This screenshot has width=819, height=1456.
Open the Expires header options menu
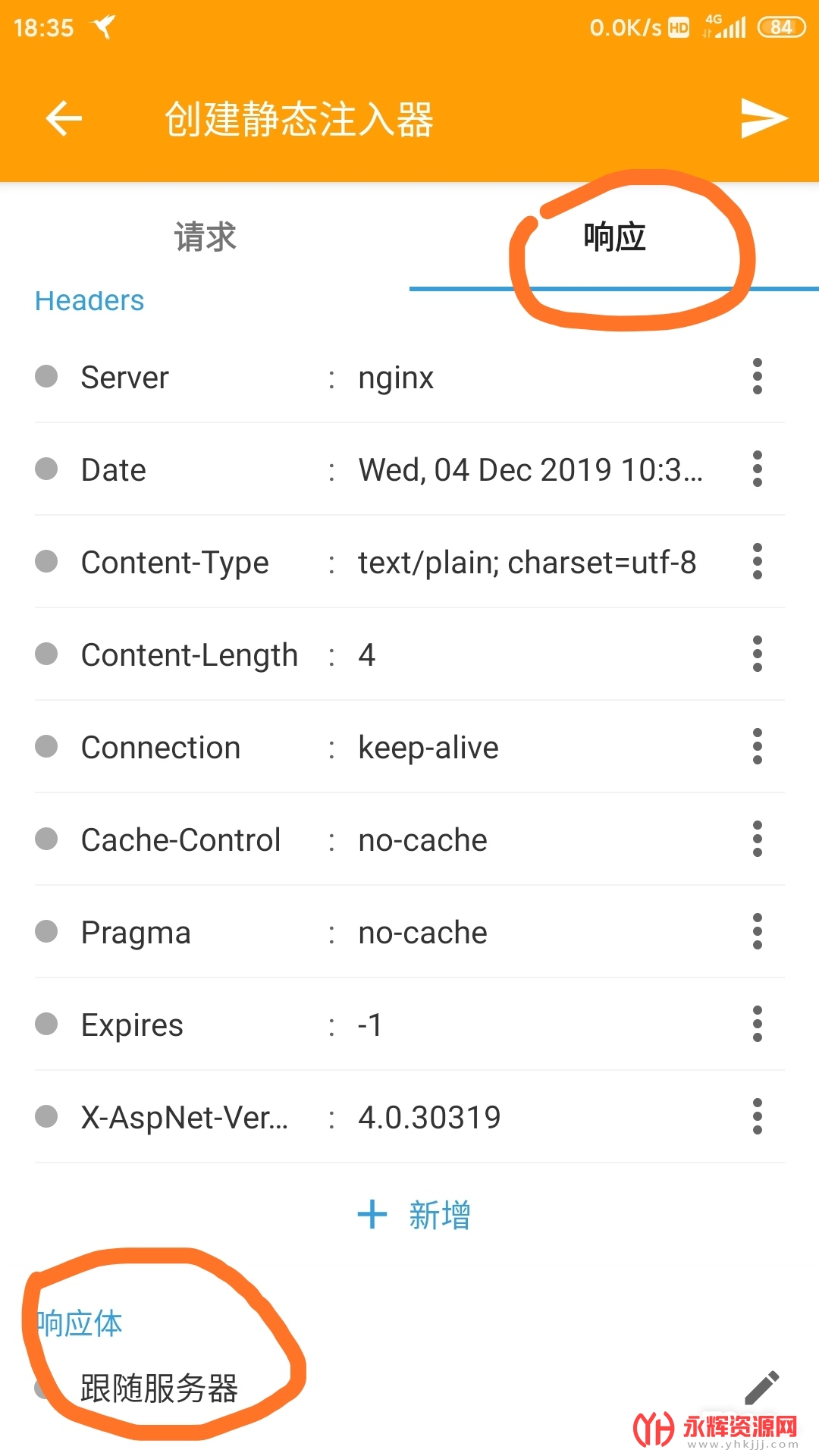(757, 1025)
